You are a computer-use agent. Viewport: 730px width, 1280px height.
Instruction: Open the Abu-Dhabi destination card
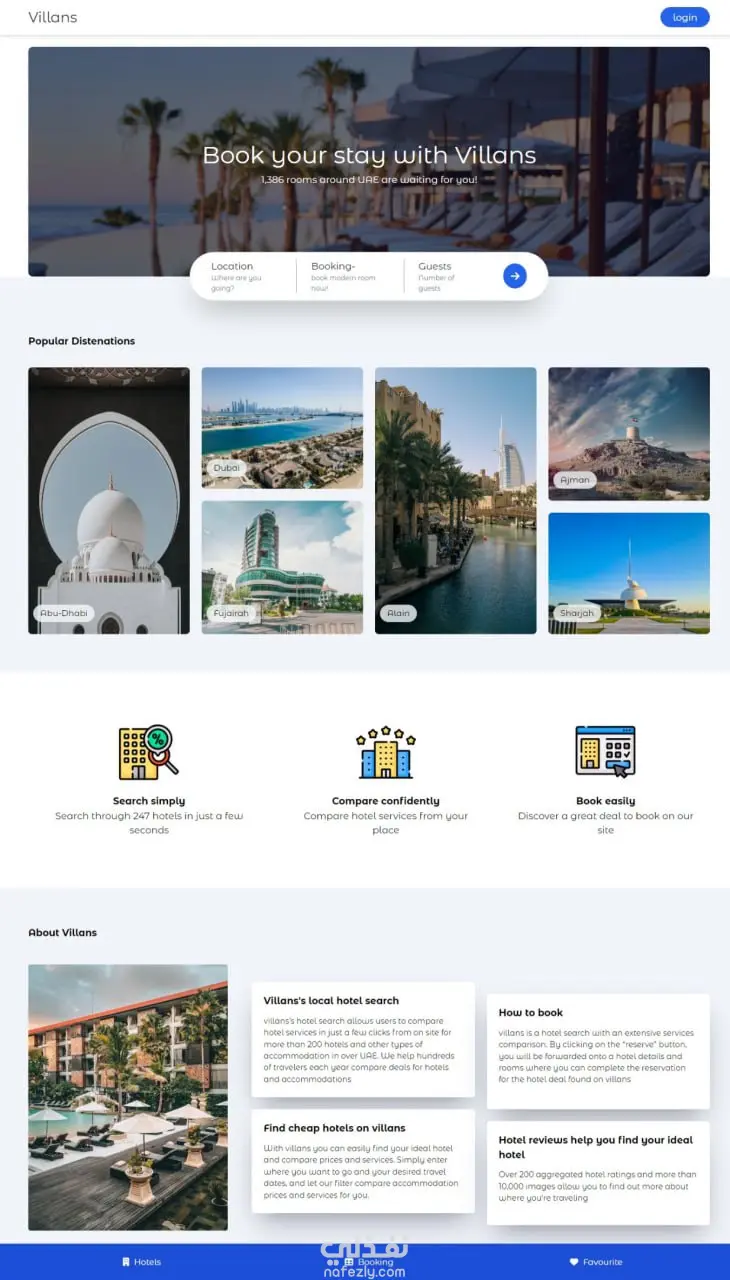(x=109, y=500)
